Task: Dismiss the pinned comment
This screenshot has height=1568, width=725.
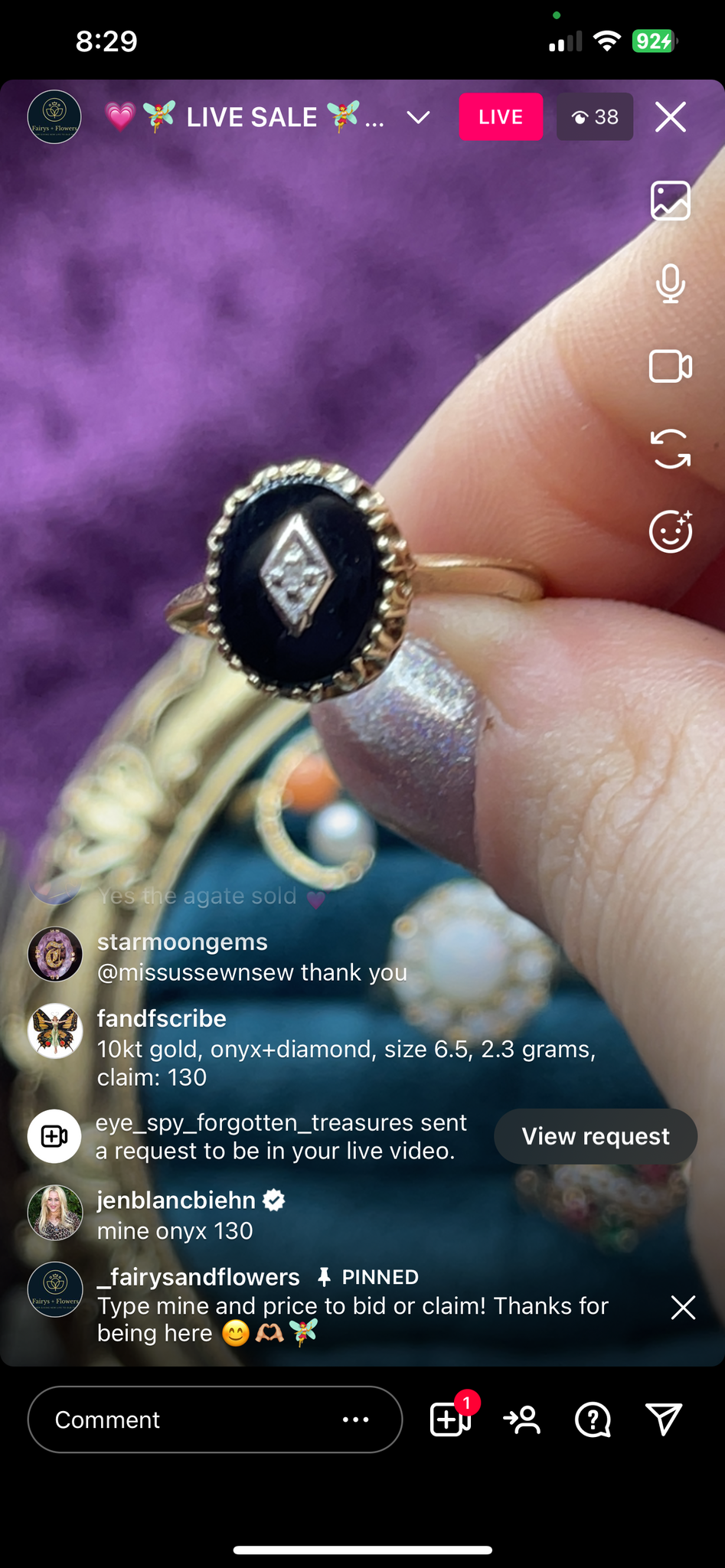Action: (683, 1308)
